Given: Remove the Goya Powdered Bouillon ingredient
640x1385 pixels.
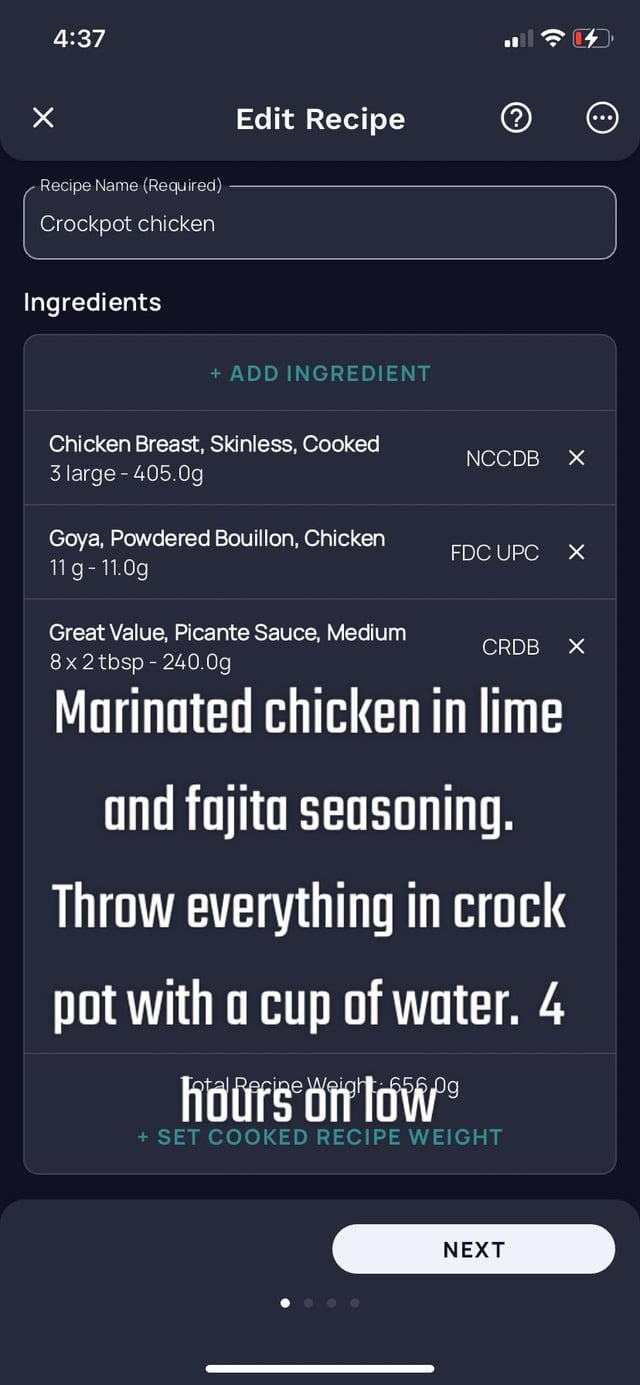Looking at the screenshot, I should 576,552.
